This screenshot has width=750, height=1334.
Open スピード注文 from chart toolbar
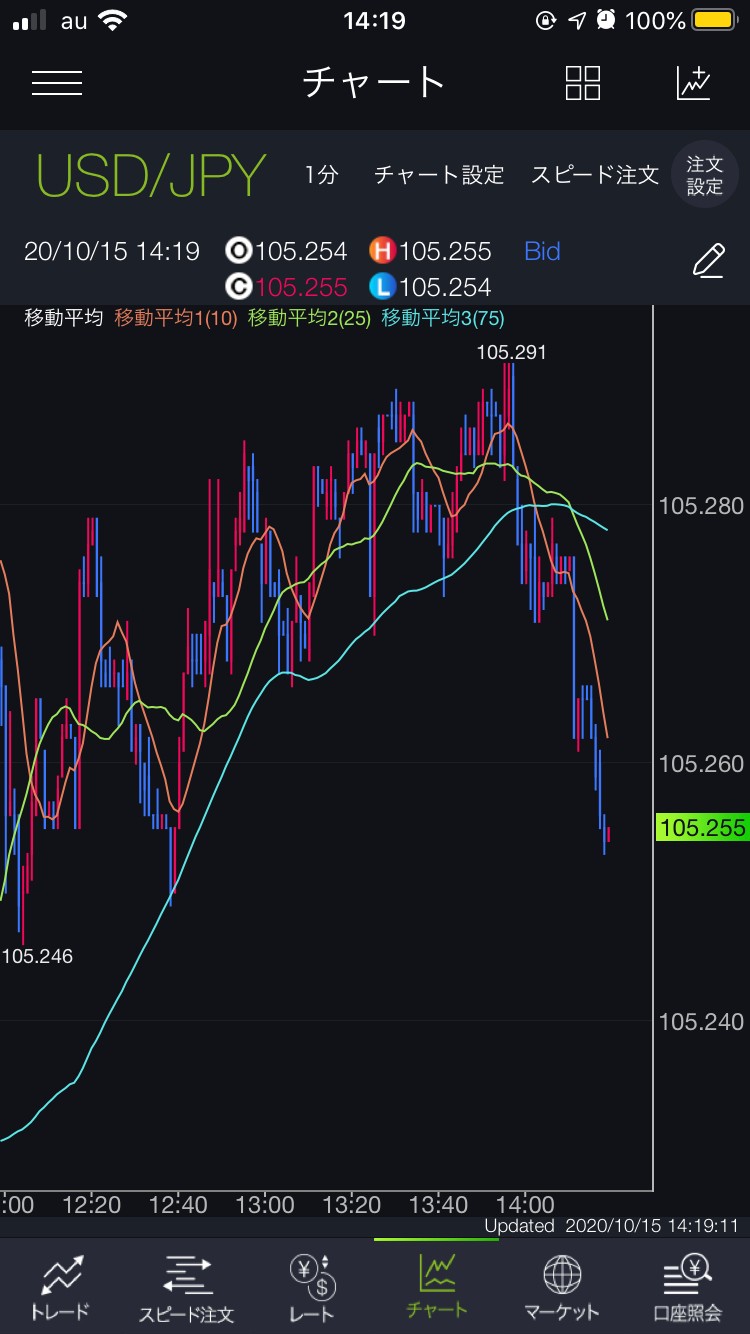click(595, 175)
